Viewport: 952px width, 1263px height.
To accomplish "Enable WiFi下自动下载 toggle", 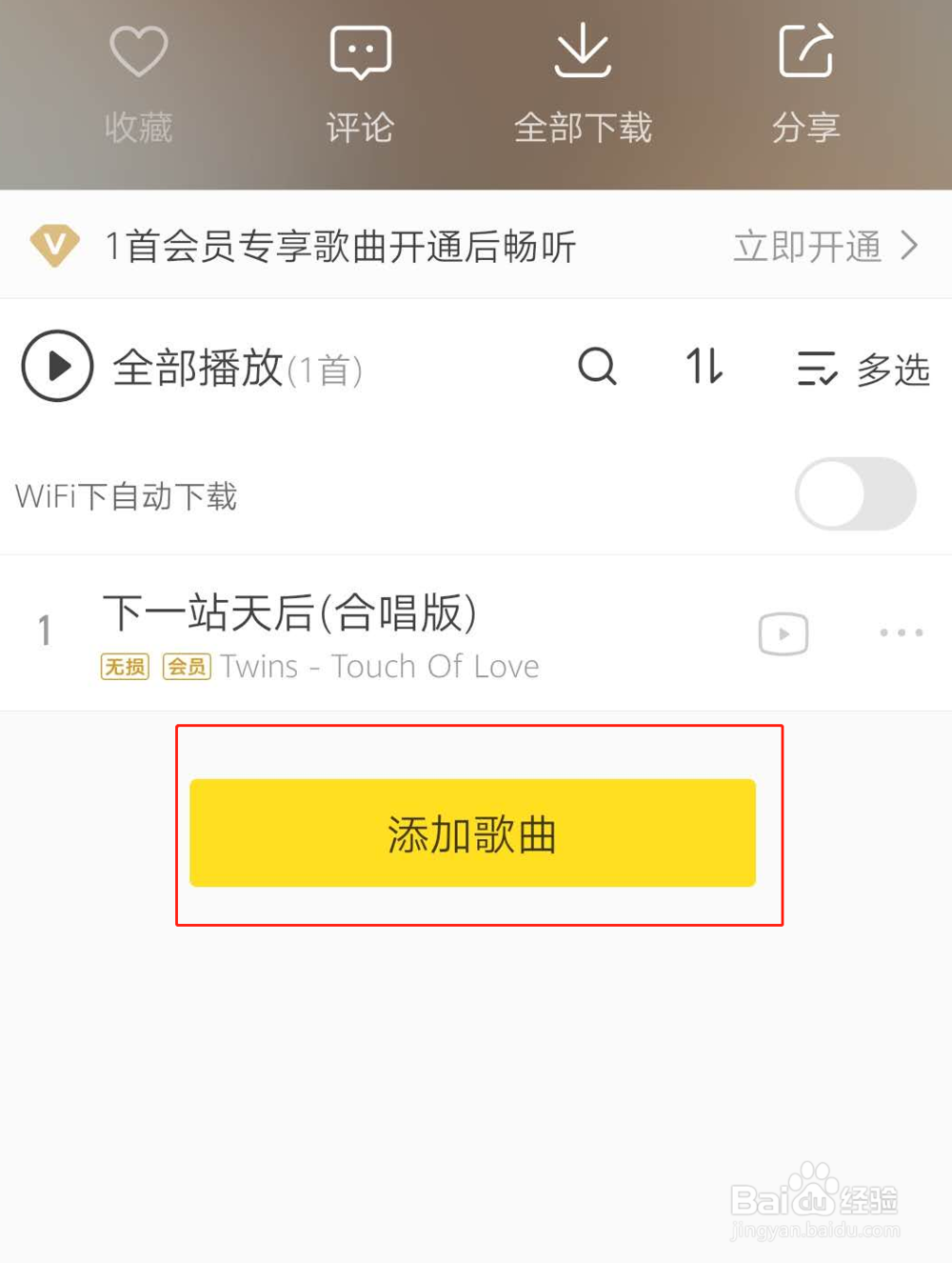I will [x=854, y=493].
